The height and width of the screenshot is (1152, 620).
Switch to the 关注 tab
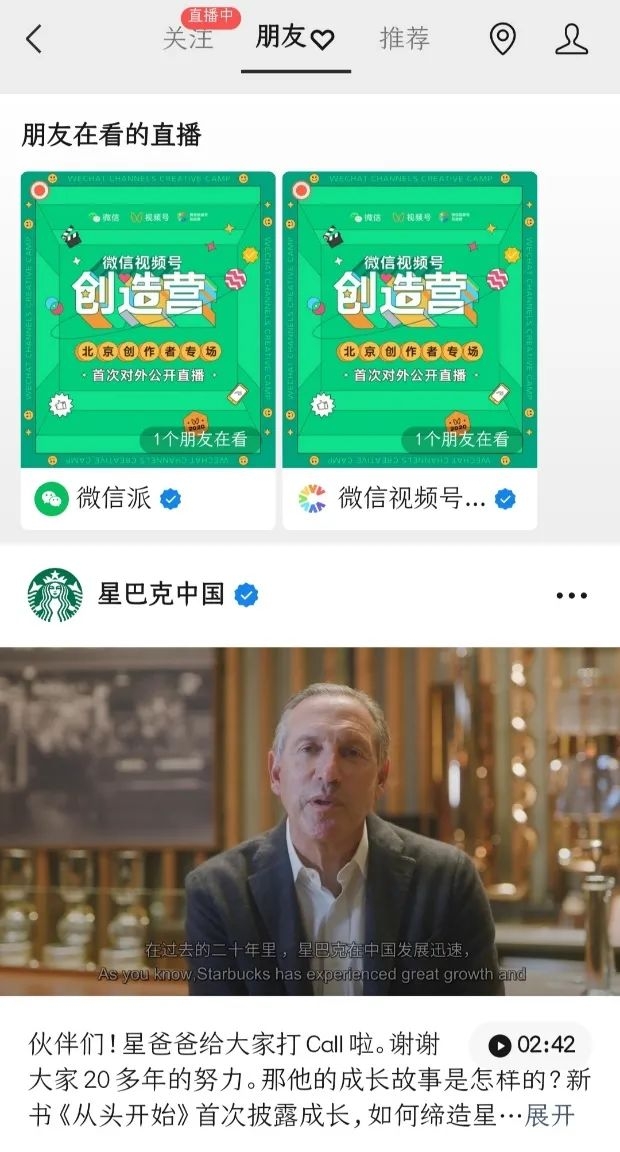(187, 40)
